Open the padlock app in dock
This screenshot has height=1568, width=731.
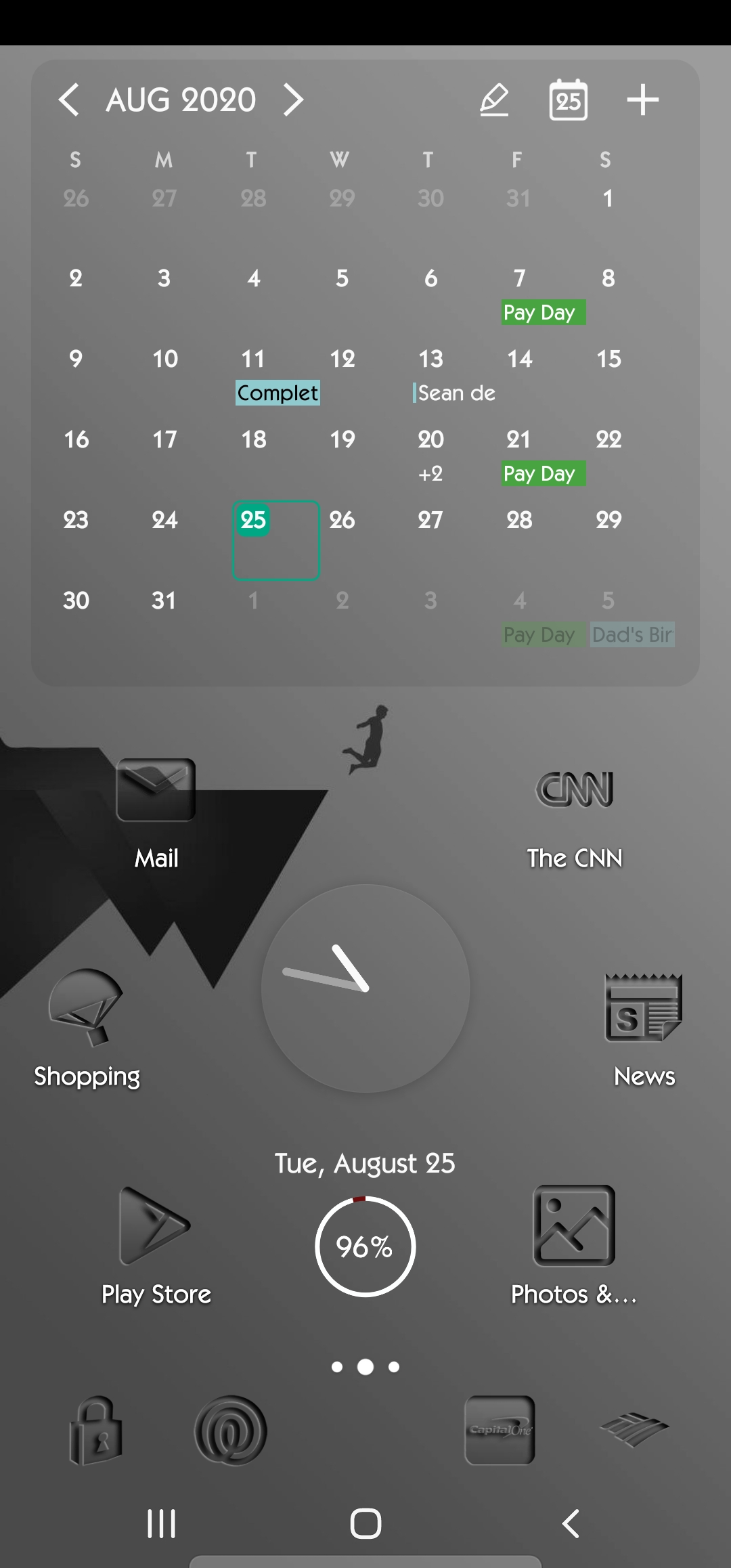tap(95, 1430)
